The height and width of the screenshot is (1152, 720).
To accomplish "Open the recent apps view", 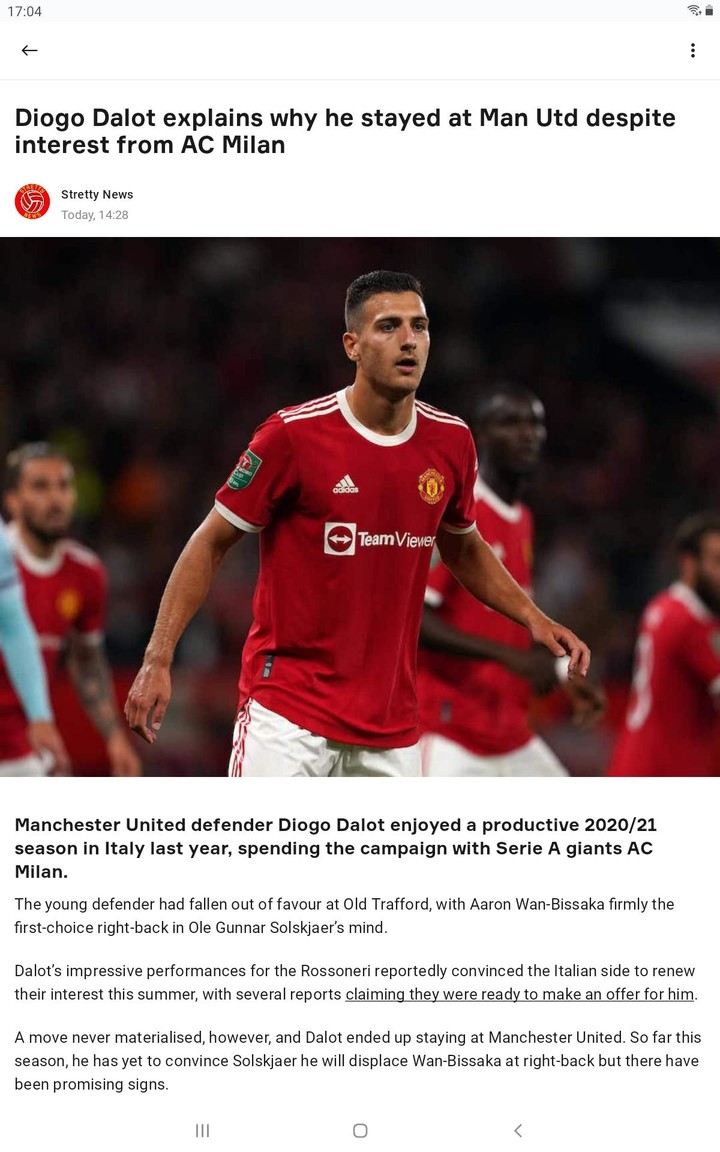I will coord(202,1130).
